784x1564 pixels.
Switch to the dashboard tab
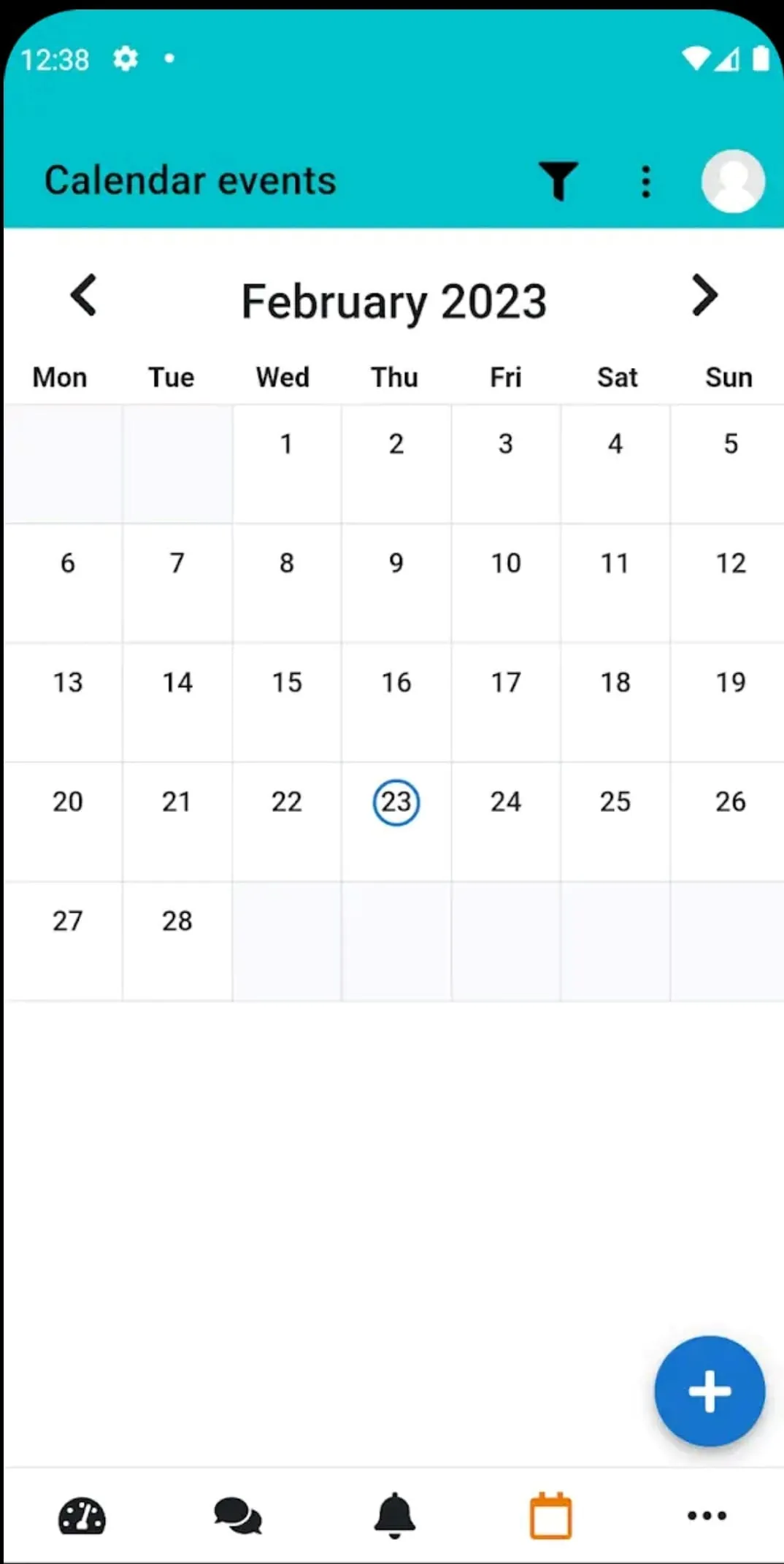click(x=82, y=1516)
